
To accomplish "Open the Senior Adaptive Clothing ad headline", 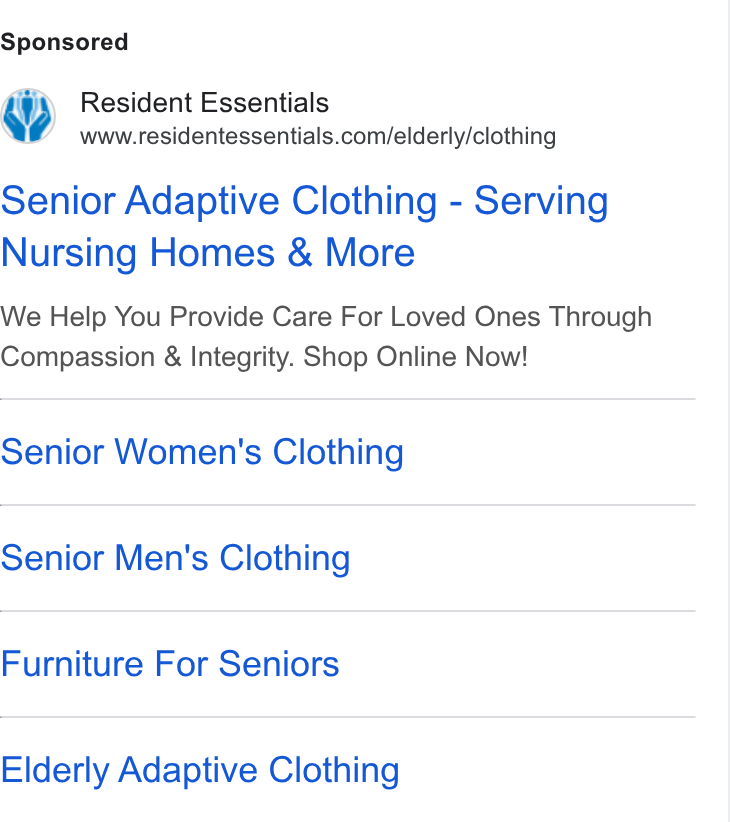I will tap(304, 226).
